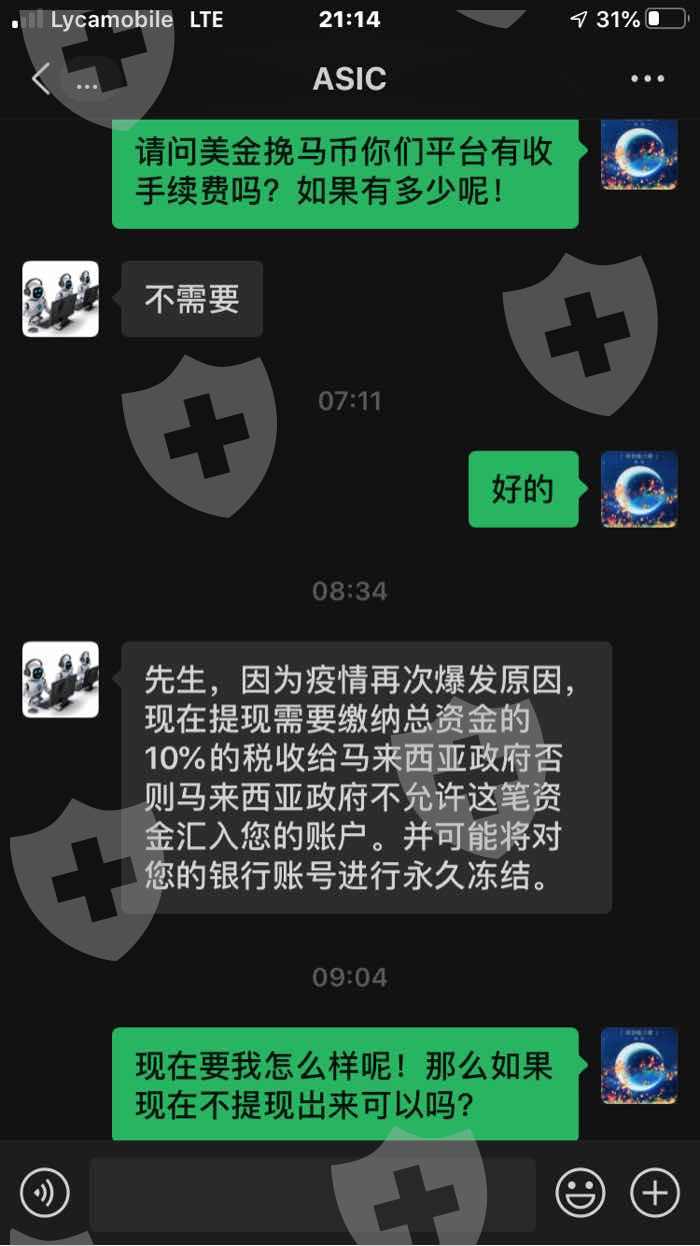Open the plus attachment menu
This screenshot has width=700, height=1246.
point(655,1192)
